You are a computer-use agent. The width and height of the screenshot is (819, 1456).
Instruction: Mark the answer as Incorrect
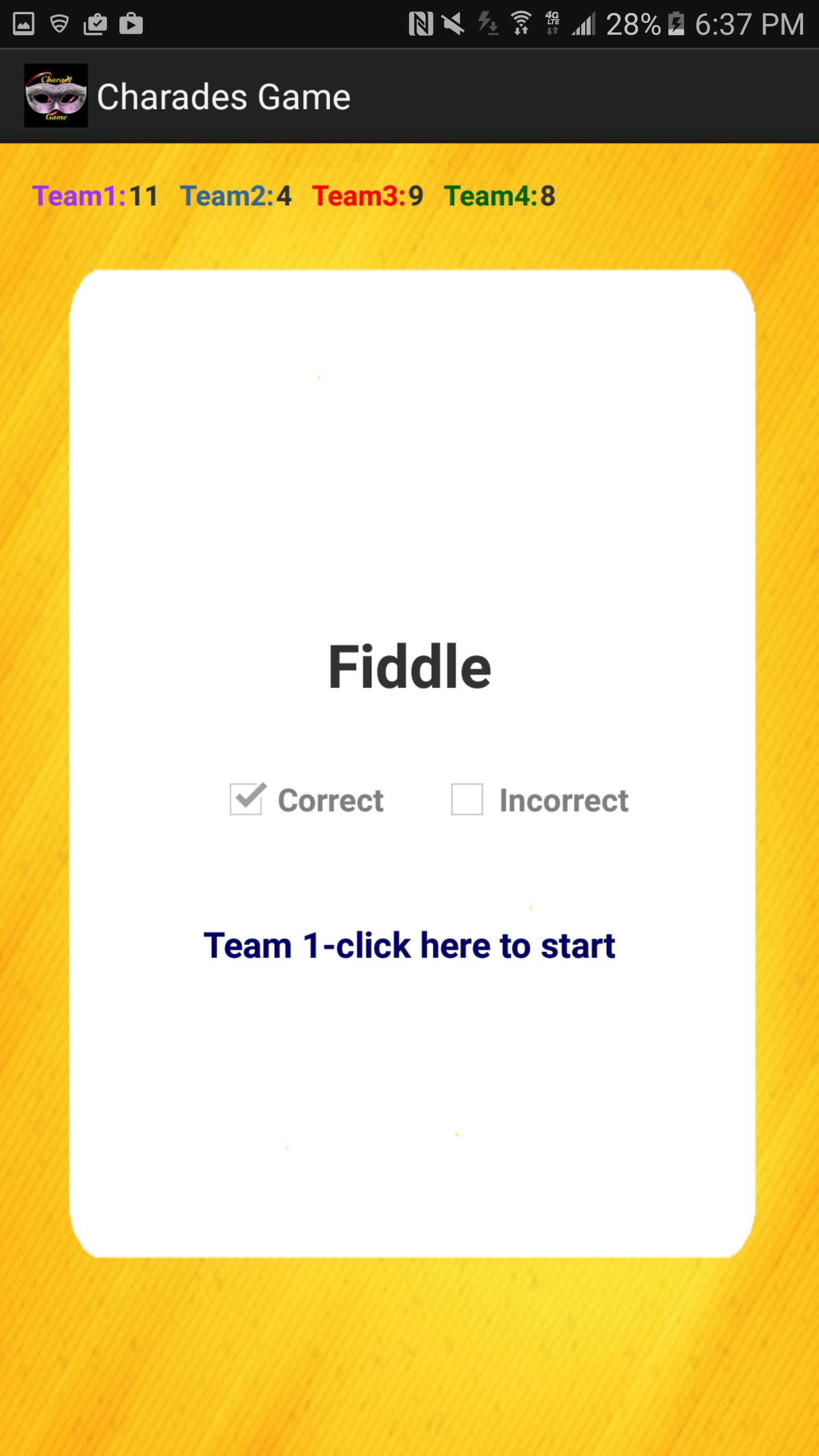point(467,800)
